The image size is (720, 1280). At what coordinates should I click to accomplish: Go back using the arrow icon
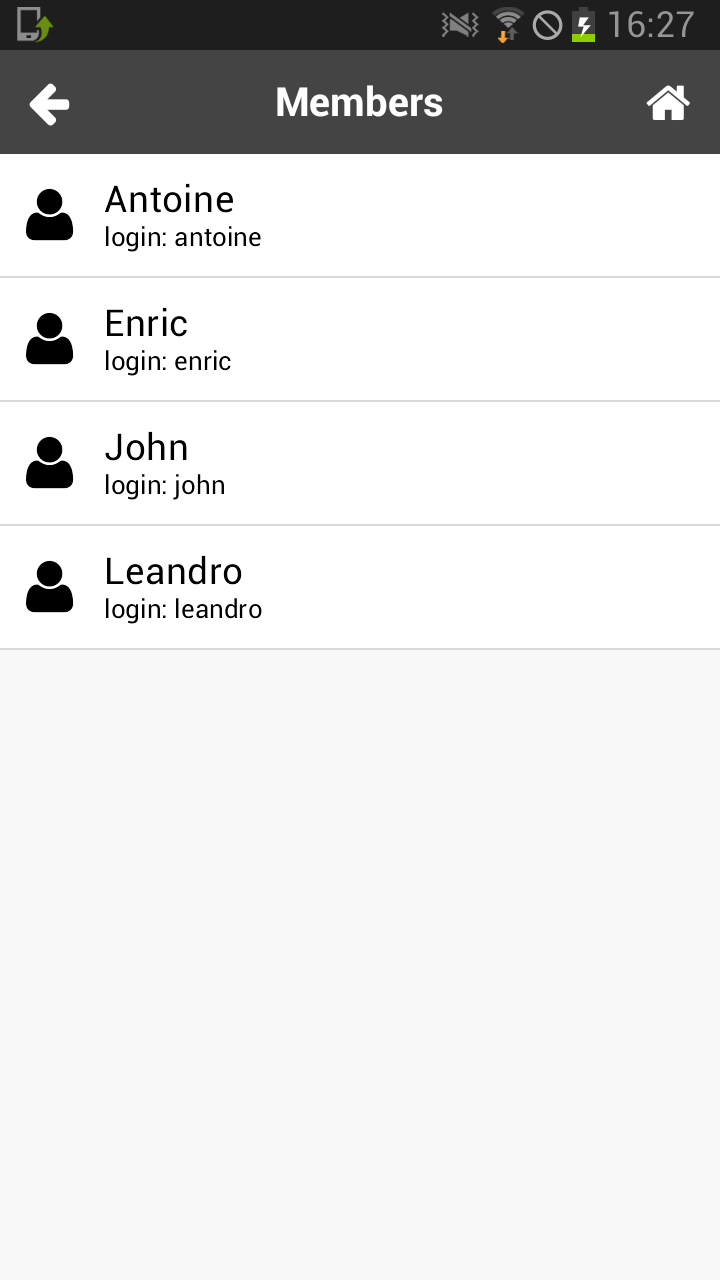click(49, 104)
